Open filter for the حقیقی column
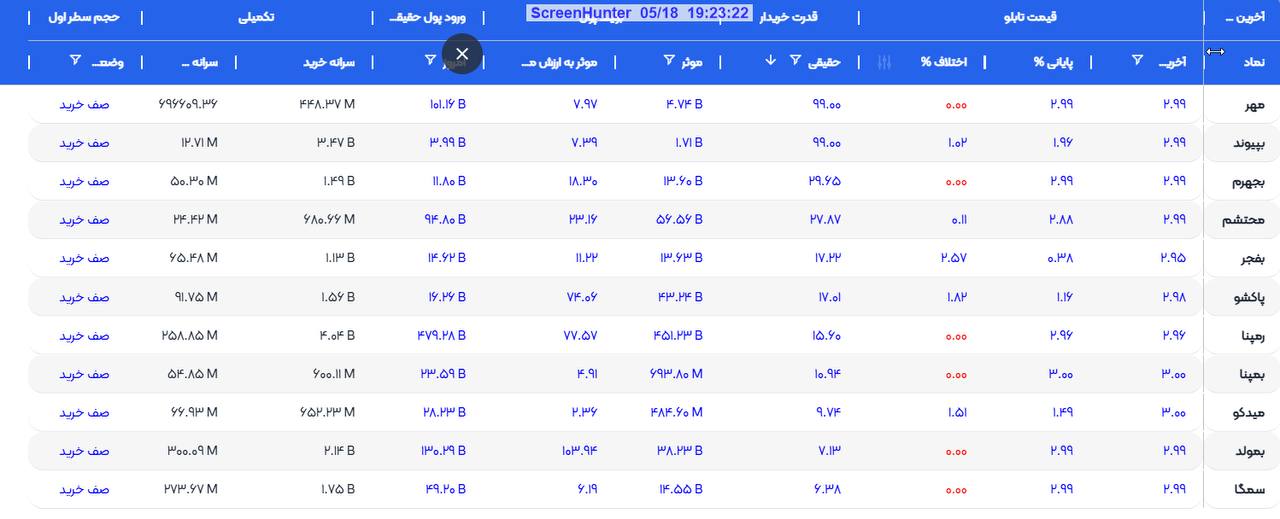Image resolution: width=1280 pixels, height=519 pixels. [x=795, y=61]
